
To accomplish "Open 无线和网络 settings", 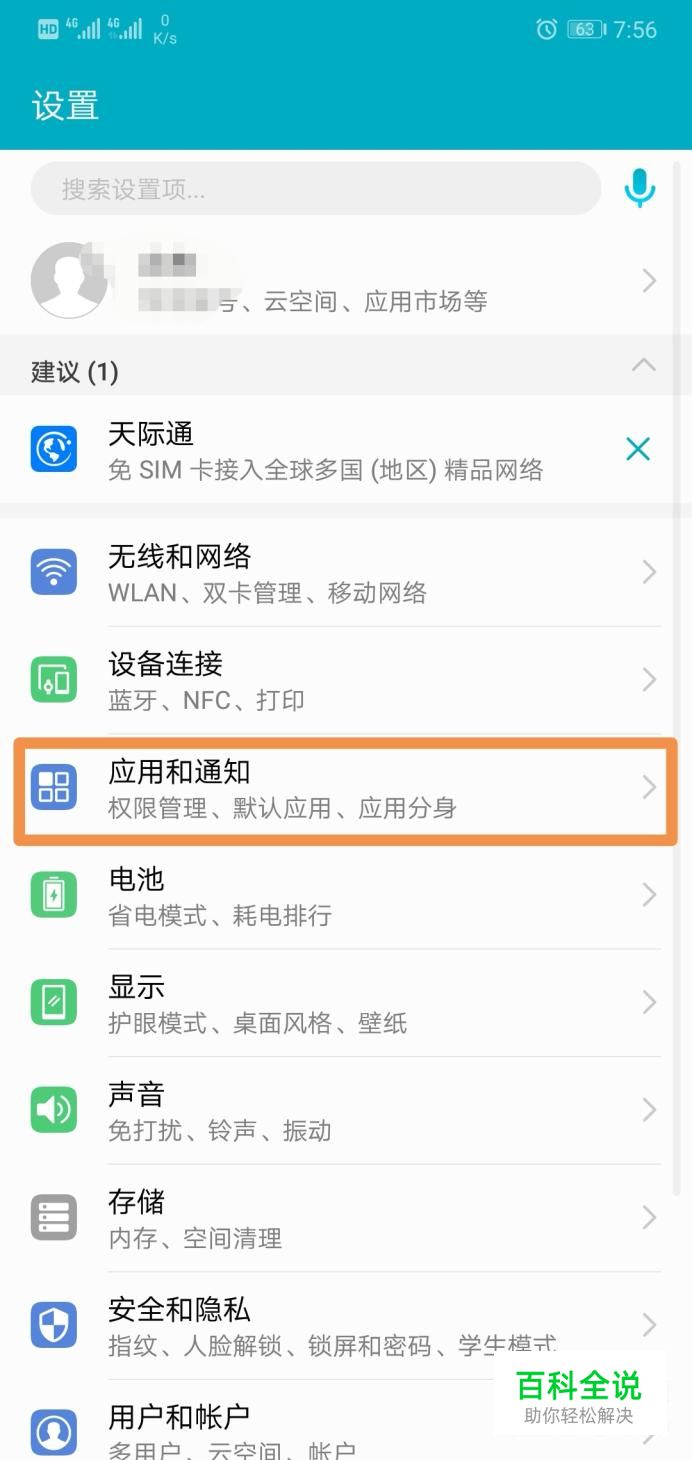I will click(345, 573).
